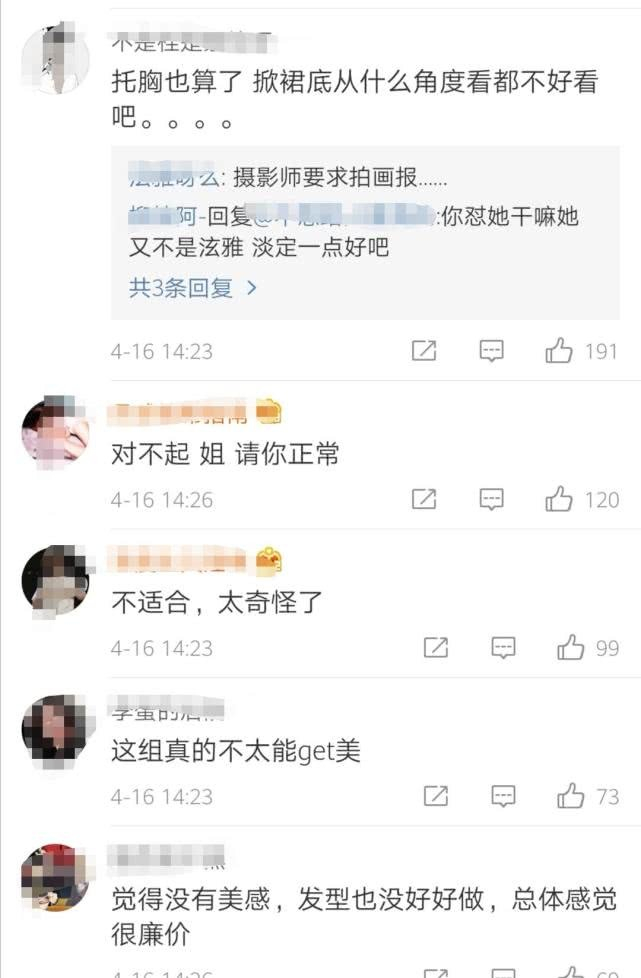Reply to the comment 不适合，太奇怪了
Viewport: 641px width, 978px height.
(503, 647)
